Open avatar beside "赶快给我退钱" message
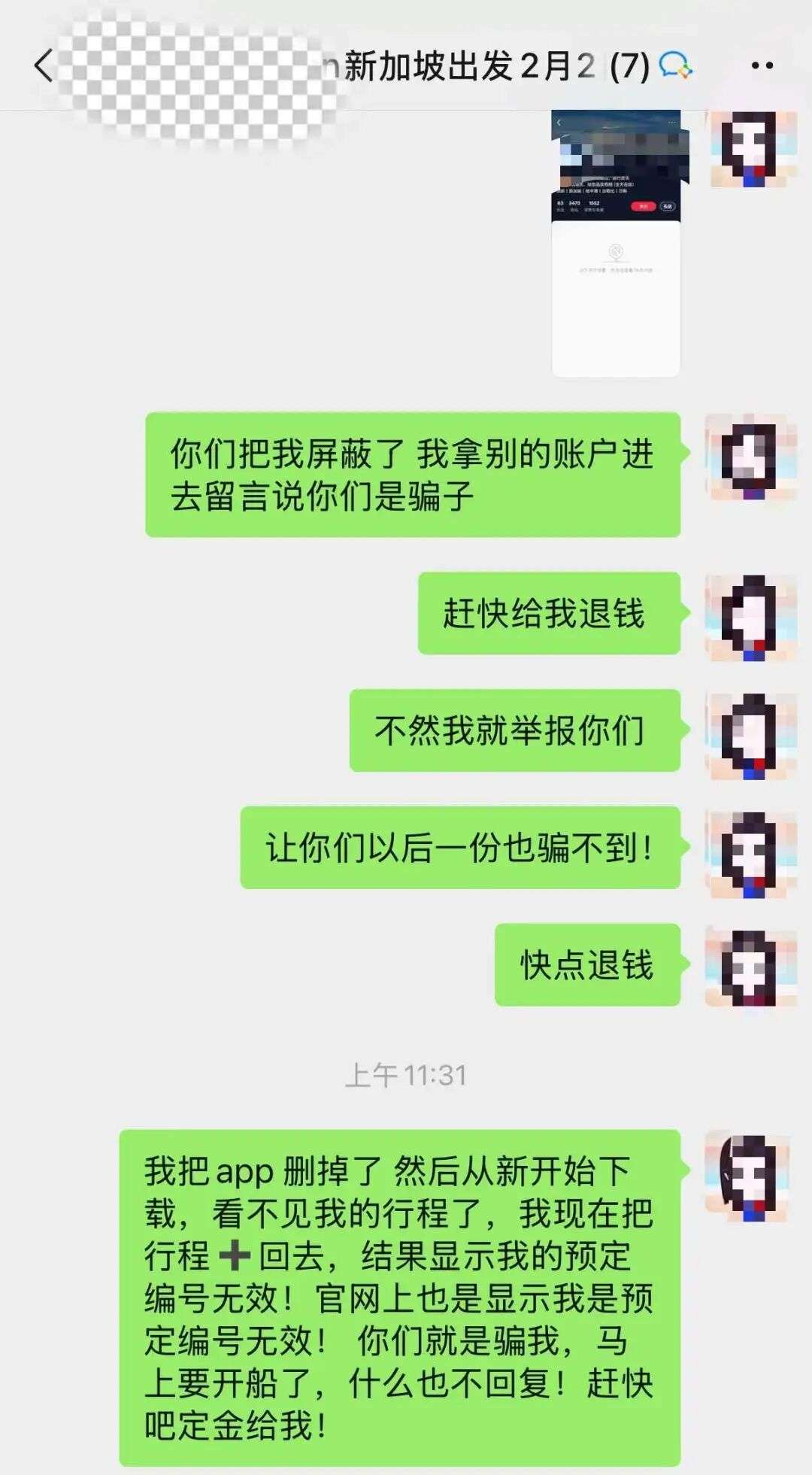Image resolution: width=812 pixels, height=1475 pixels. [x=750, y=617]
